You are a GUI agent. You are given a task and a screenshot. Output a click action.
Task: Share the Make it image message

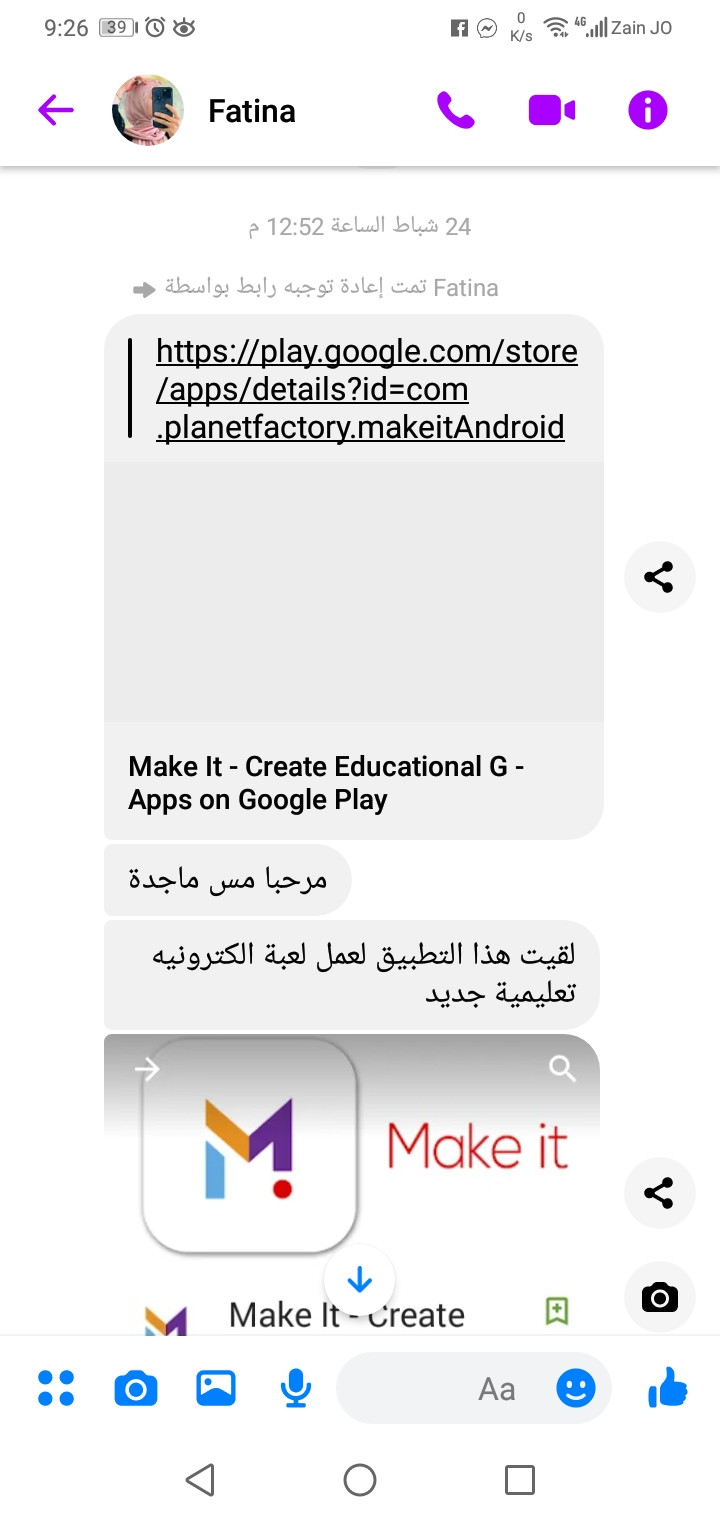[658, 1193]
